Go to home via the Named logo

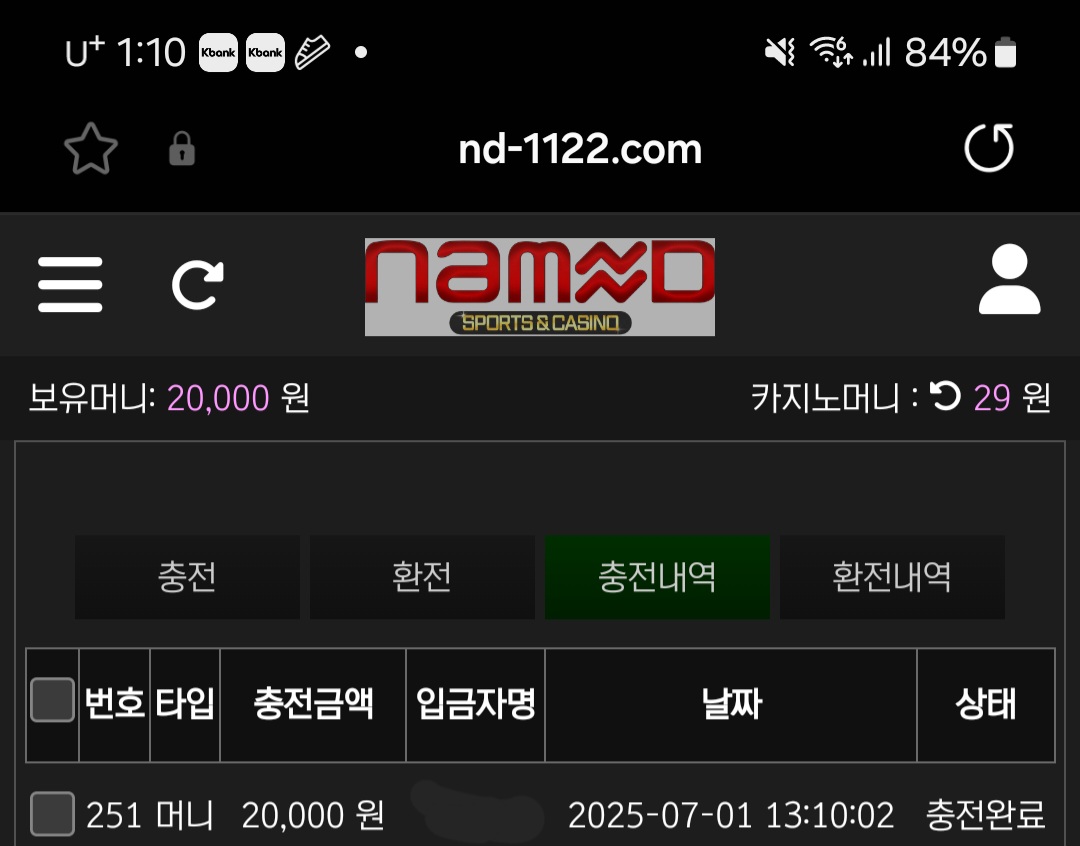[540, 286]
